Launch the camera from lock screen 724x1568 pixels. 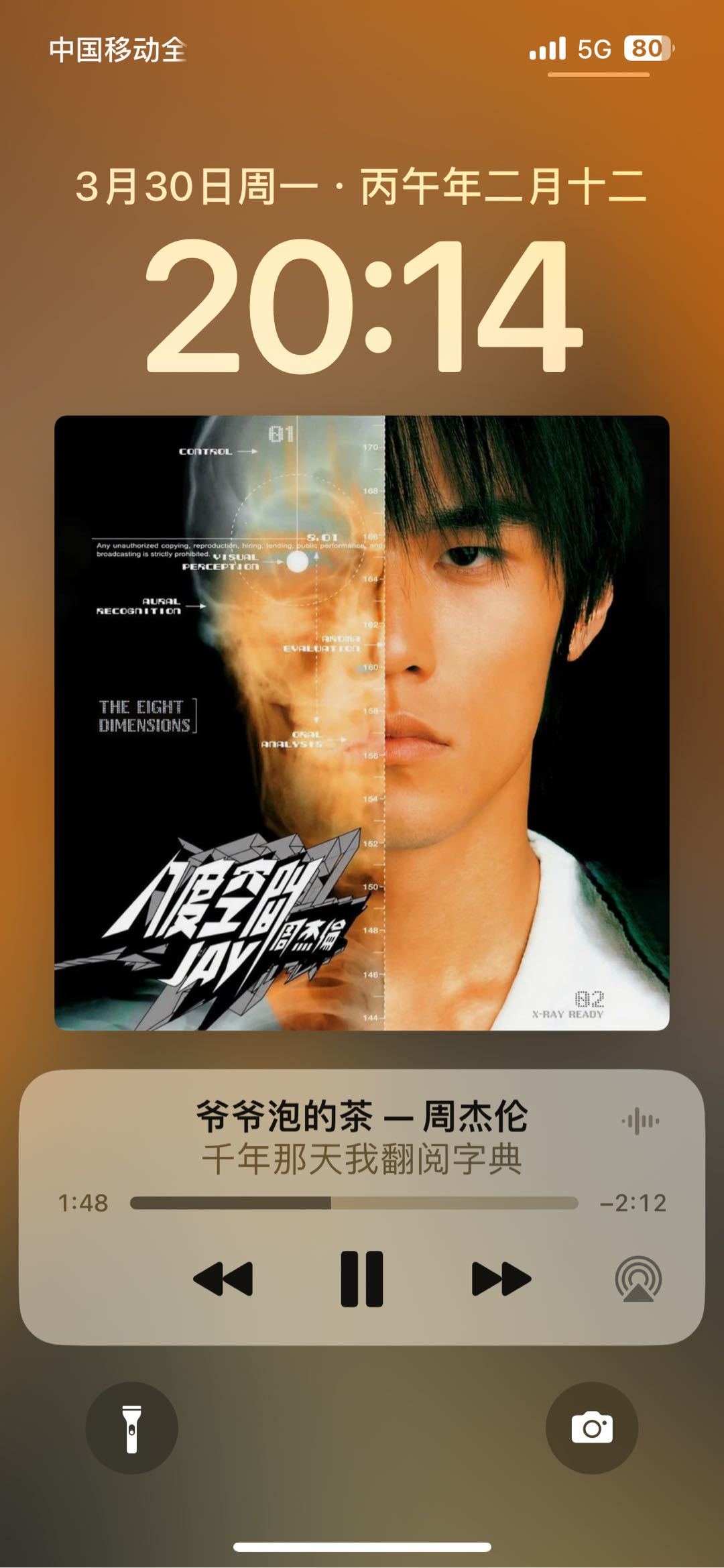point(591,1428)
